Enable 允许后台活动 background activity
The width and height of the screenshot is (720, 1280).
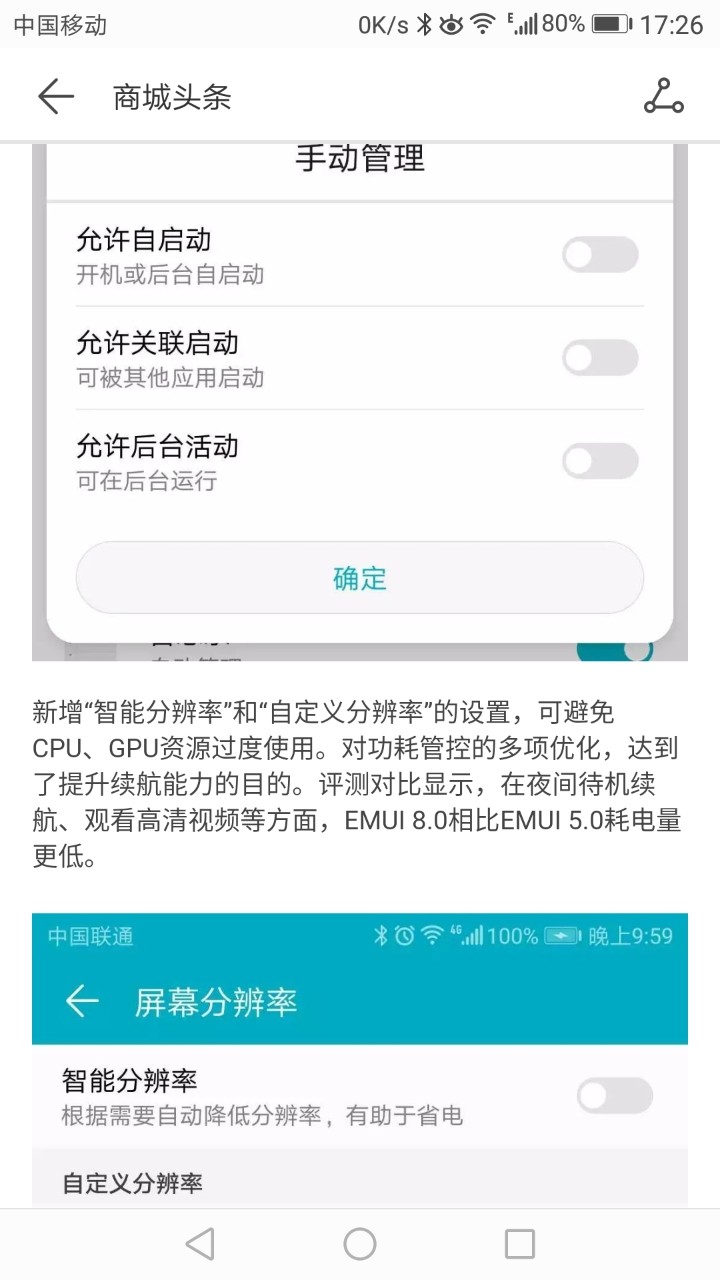click(x=599, y=460)
